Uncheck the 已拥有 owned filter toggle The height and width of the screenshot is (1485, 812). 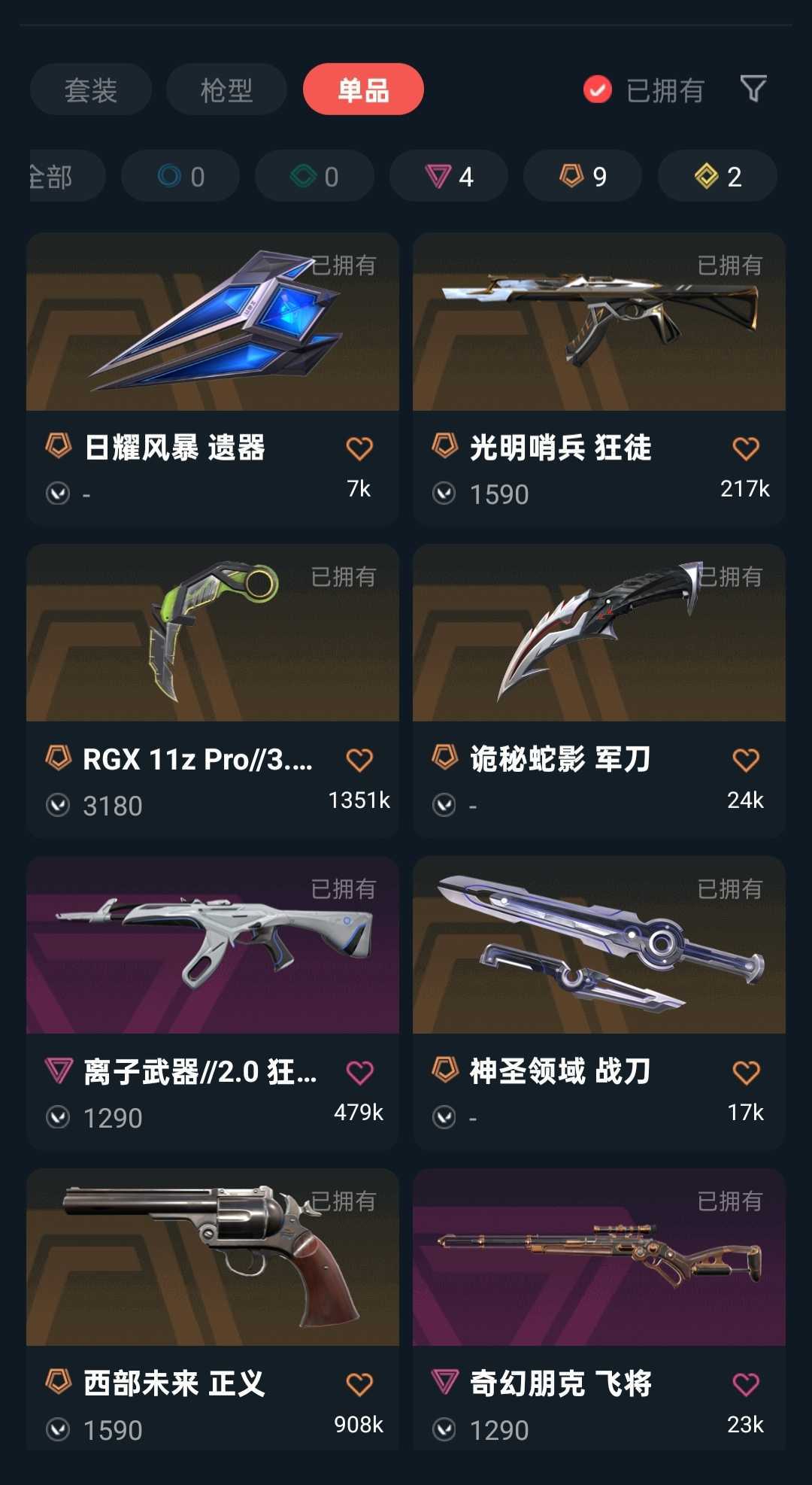(x=596, y=89)
